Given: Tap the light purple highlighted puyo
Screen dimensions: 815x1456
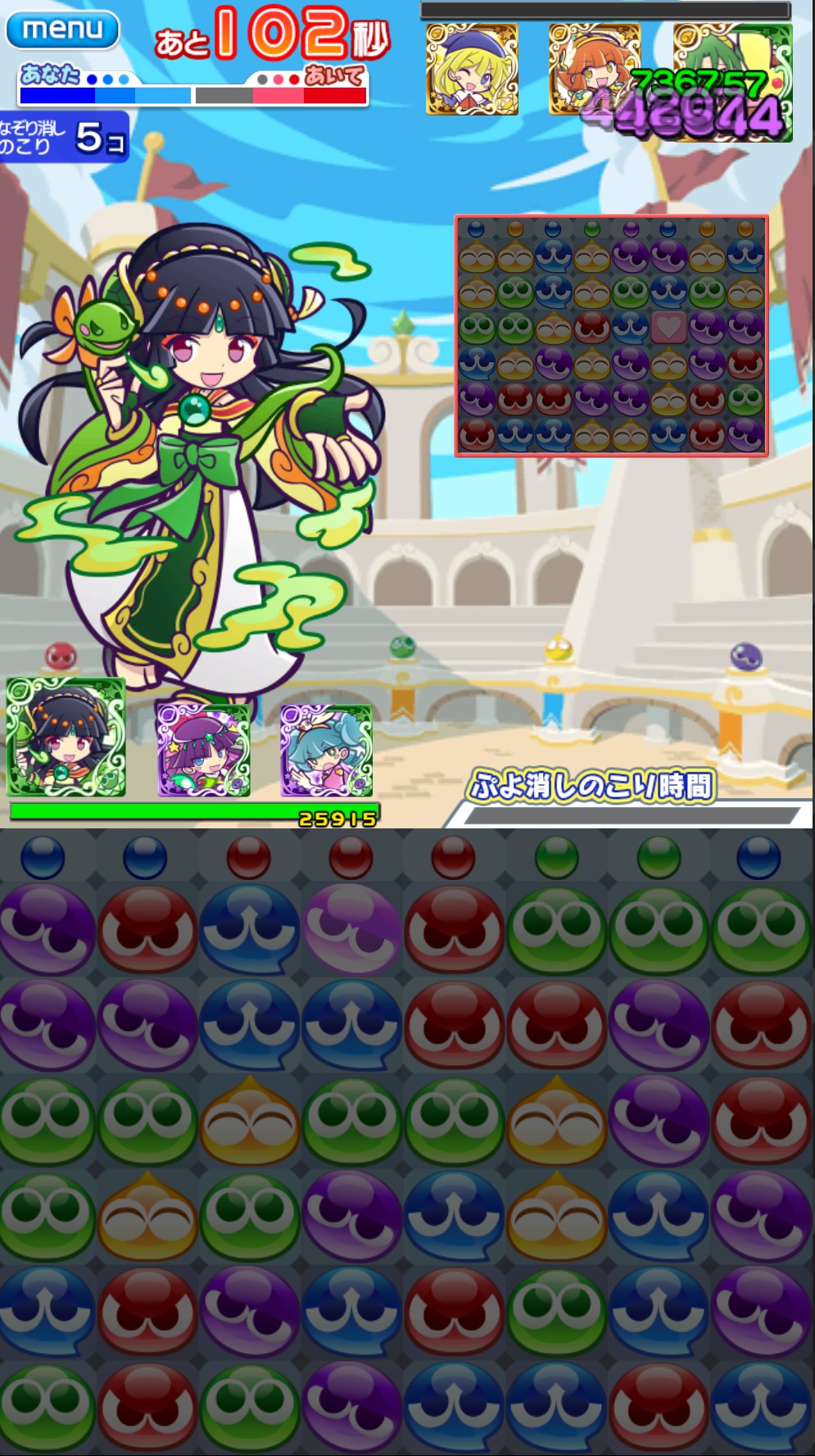Looking at the screenshot, I should pos(352,930).
